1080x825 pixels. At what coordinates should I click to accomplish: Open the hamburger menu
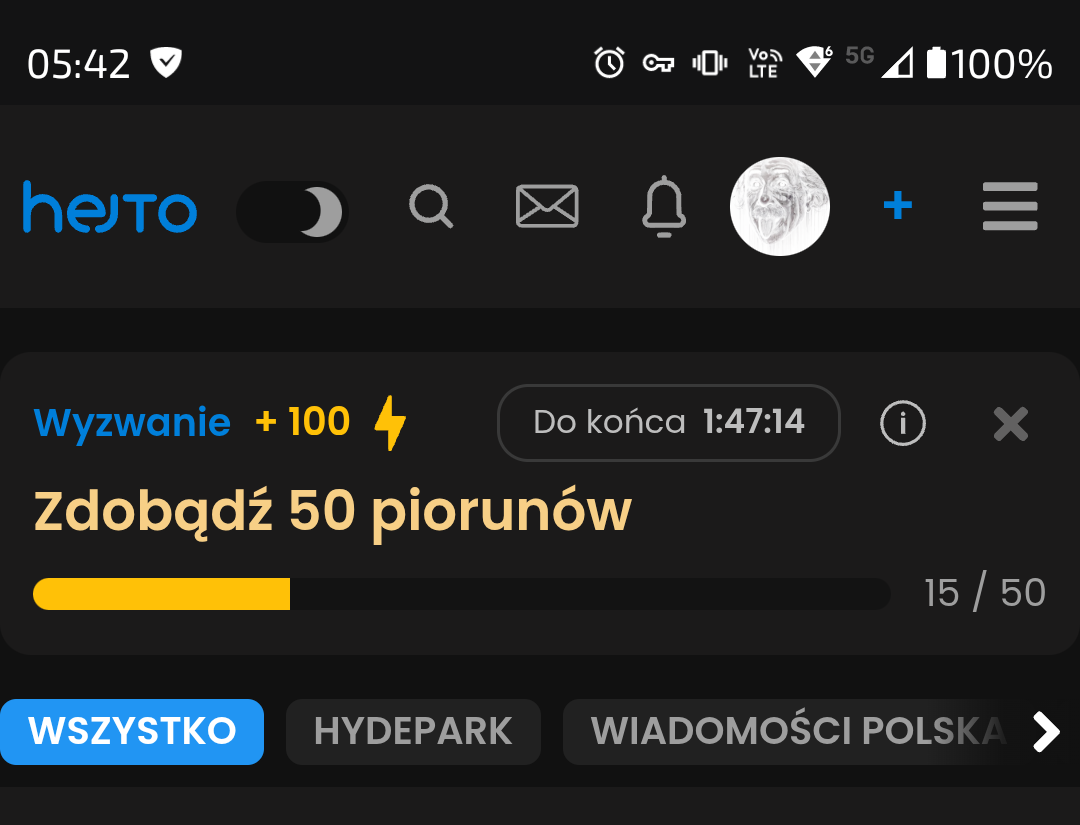tap(1010, 207)
